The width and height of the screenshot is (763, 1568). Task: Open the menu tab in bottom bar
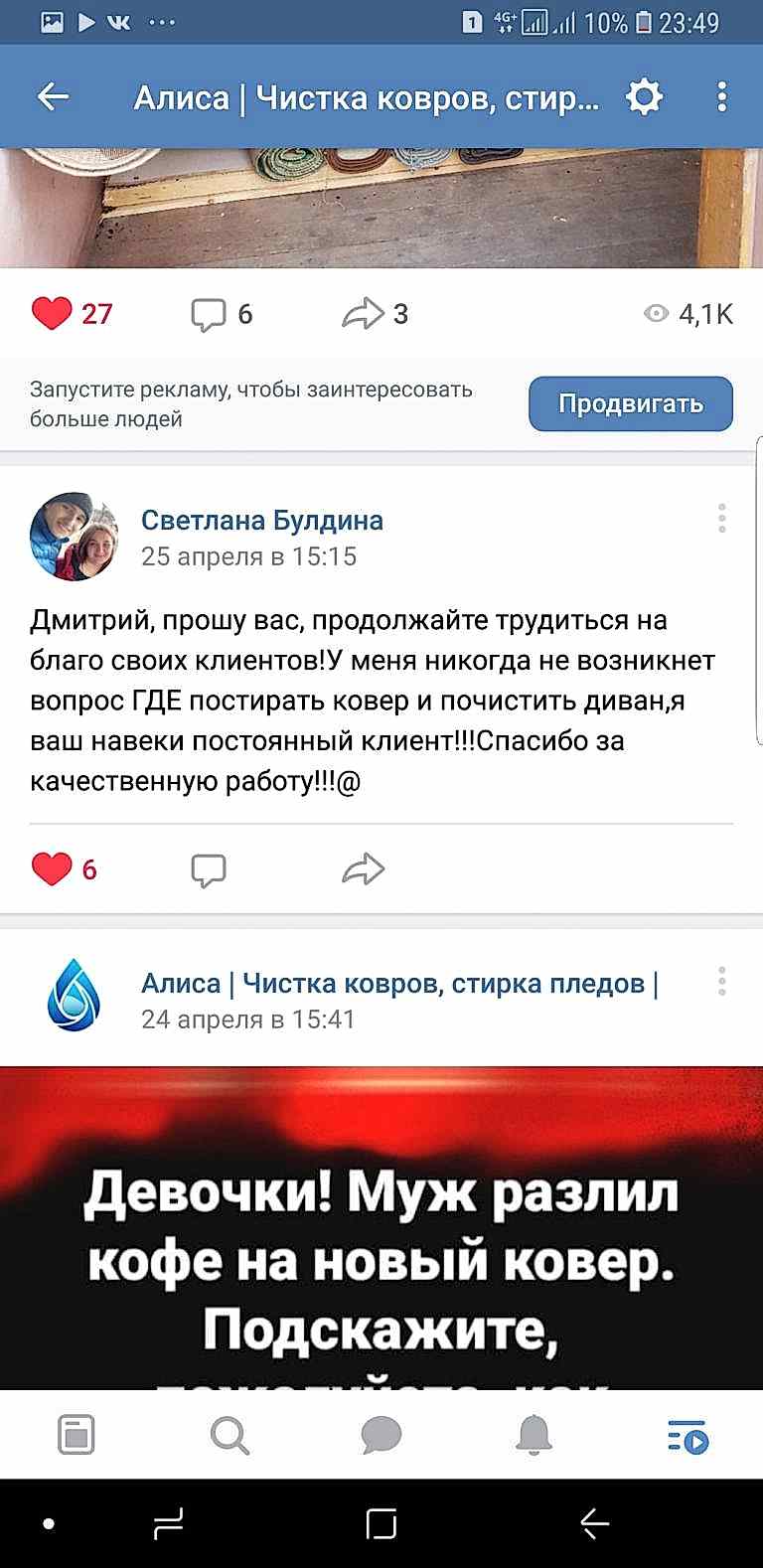tap(687, 1436)
